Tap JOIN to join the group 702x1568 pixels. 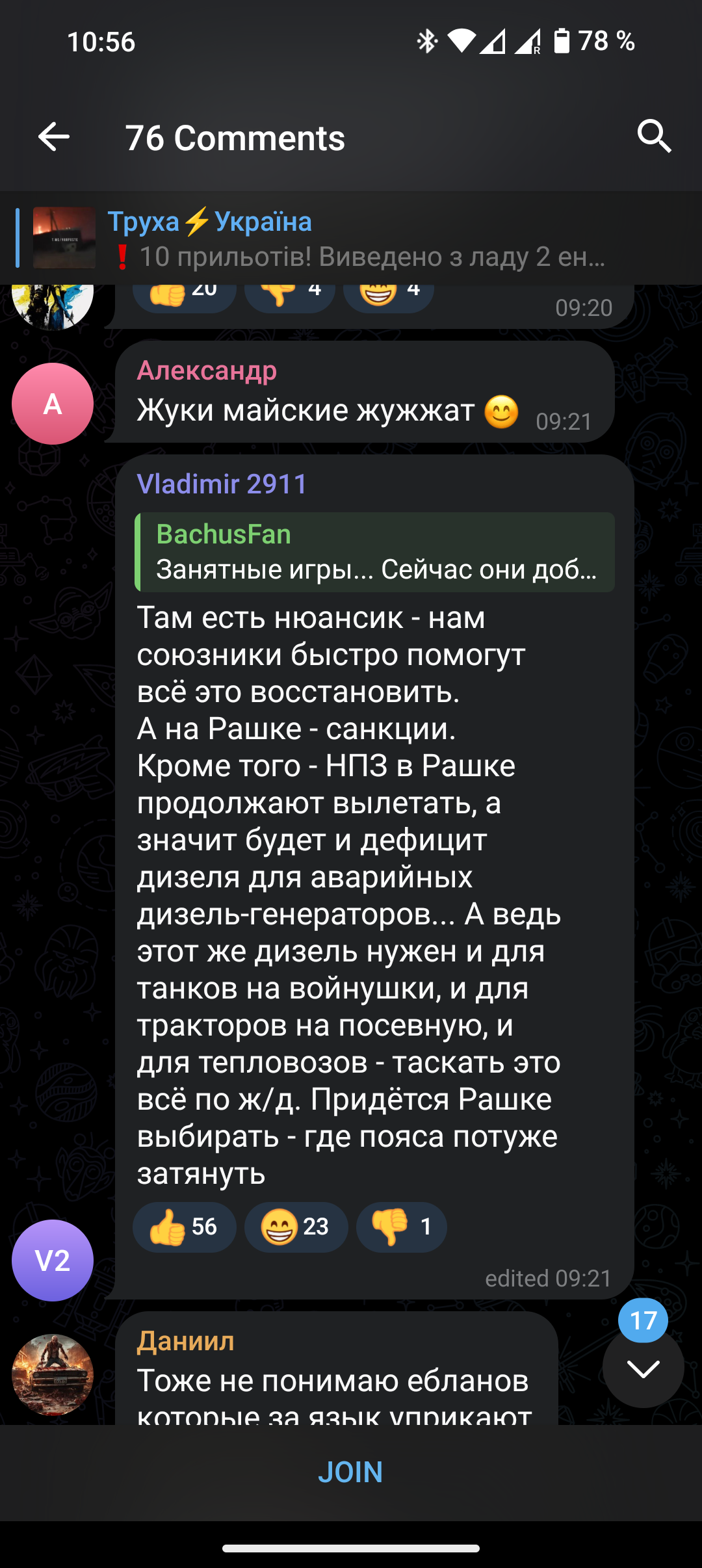(351, 1472)
